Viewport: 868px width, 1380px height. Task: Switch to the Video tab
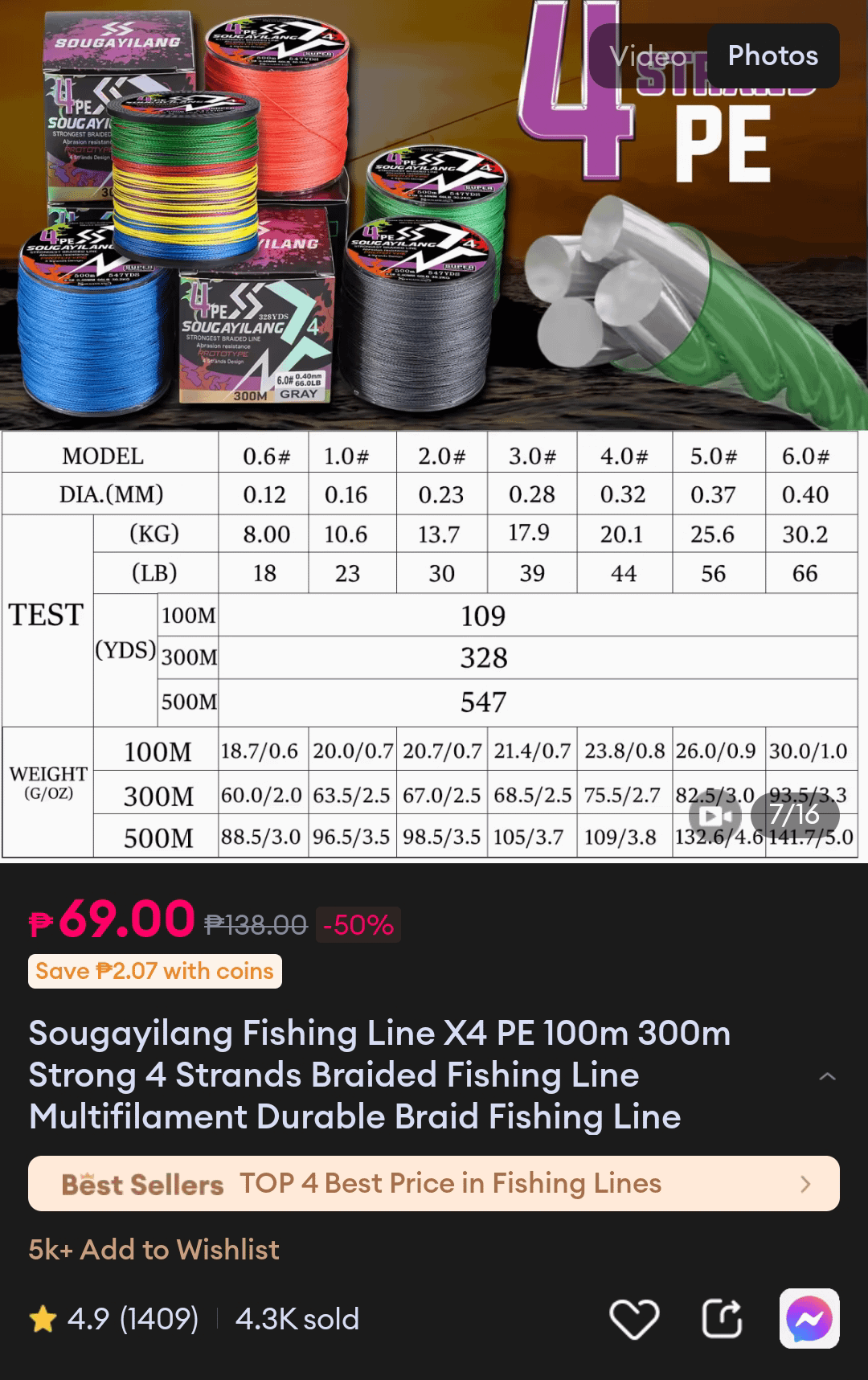tap(648, 56)
